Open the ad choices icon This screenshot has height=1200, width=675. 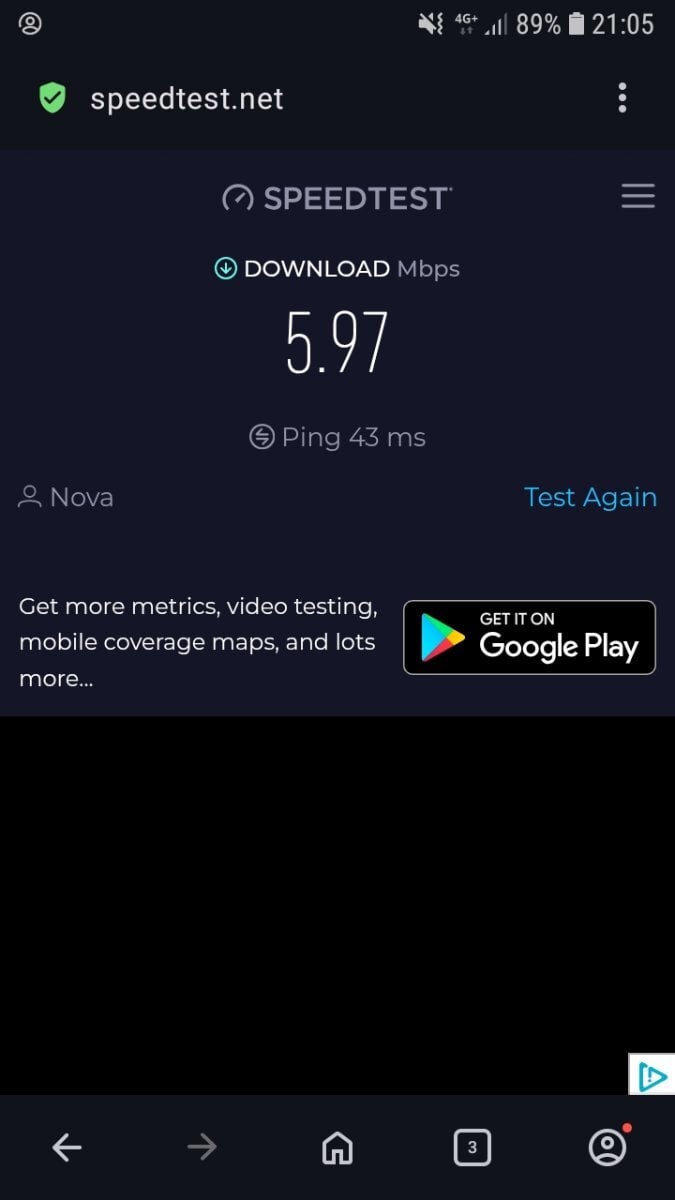pyautogui.click(x=651, y=1075)
